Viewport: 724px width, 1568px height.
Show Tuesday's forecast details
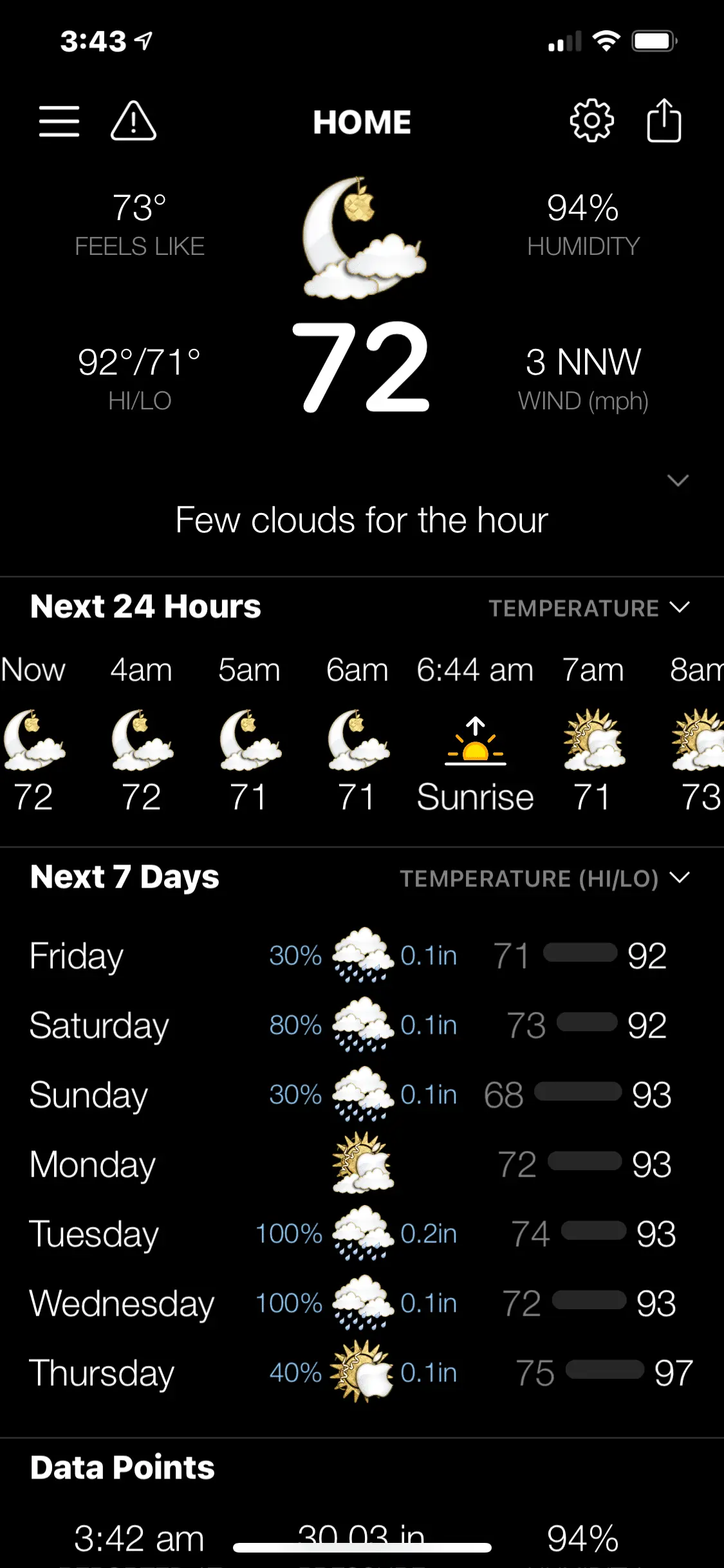coord(360,1234)
